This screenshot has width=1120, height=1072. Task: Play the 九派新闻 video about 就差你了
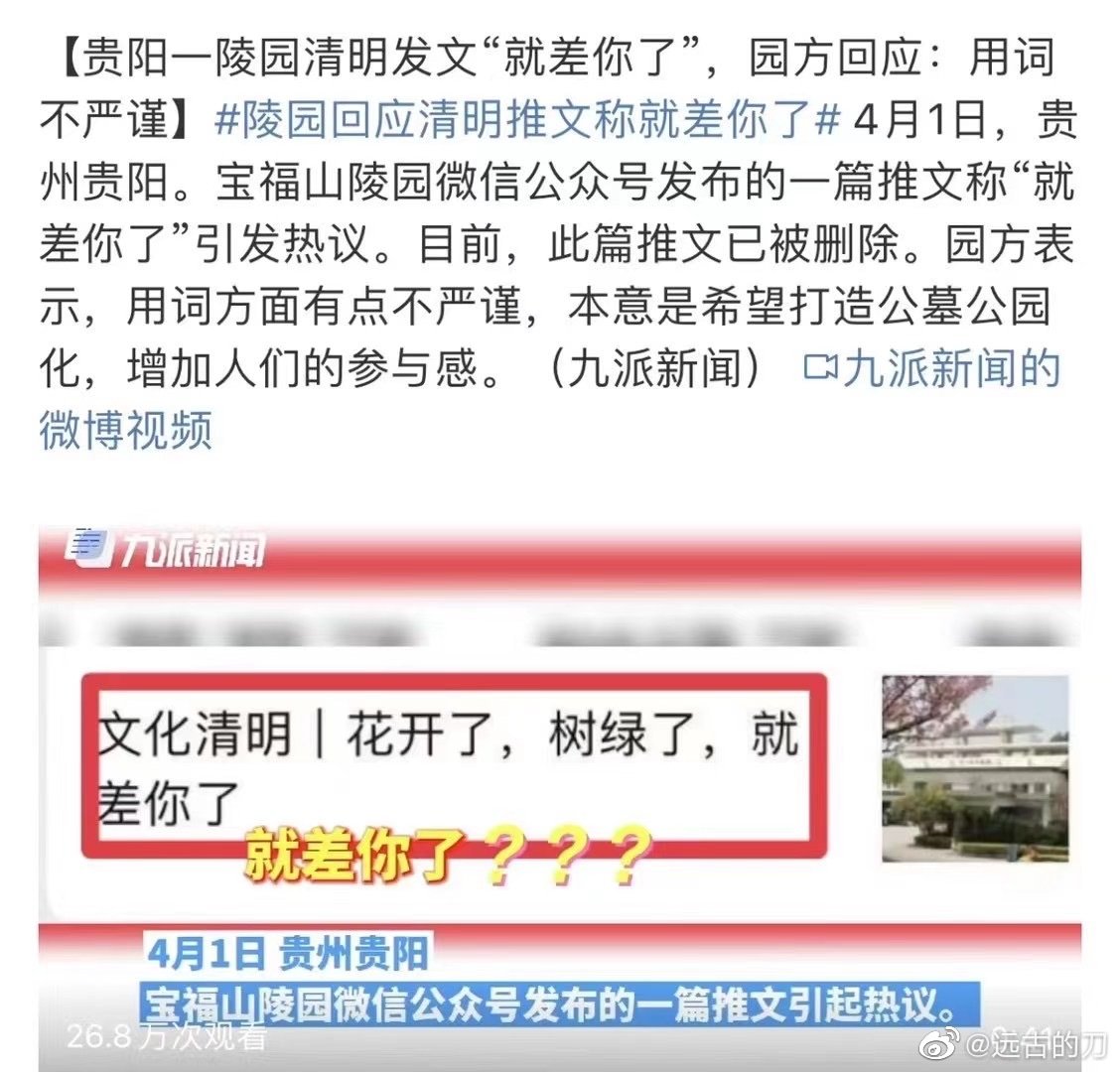pyautogui.click(x=559, y=794)
